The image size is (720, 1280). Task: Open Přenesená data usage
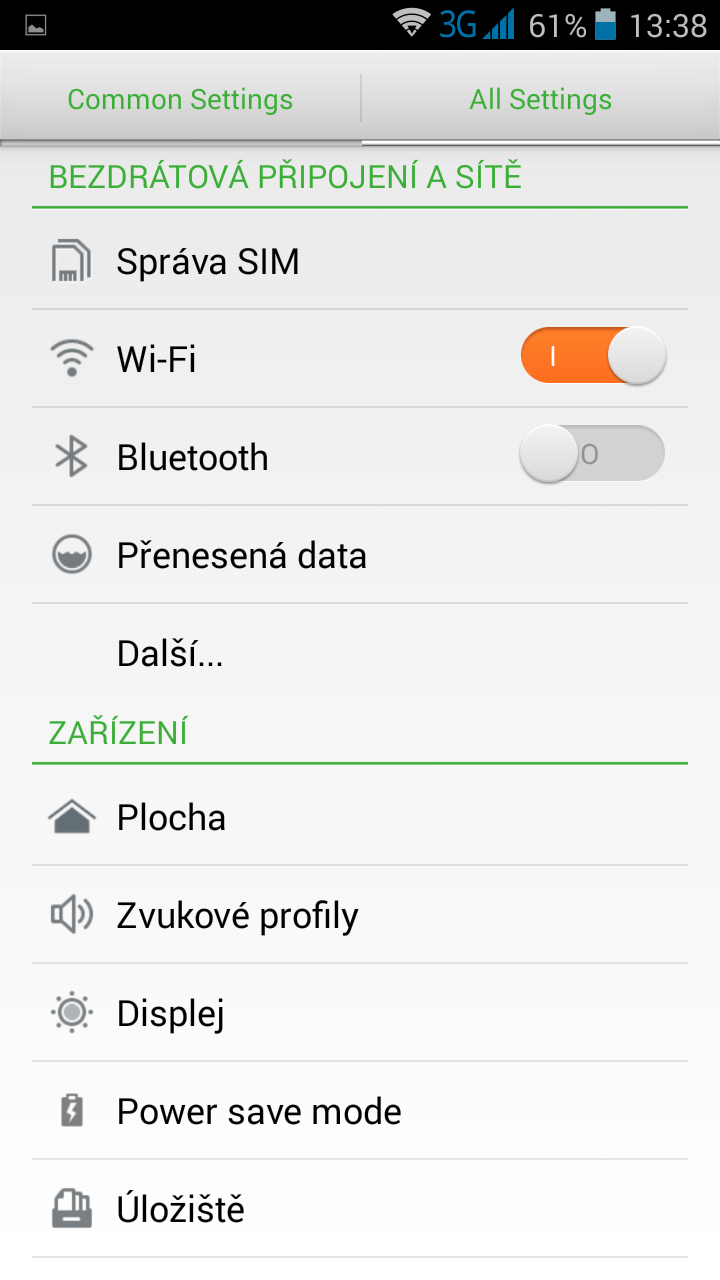coord(360,554)
